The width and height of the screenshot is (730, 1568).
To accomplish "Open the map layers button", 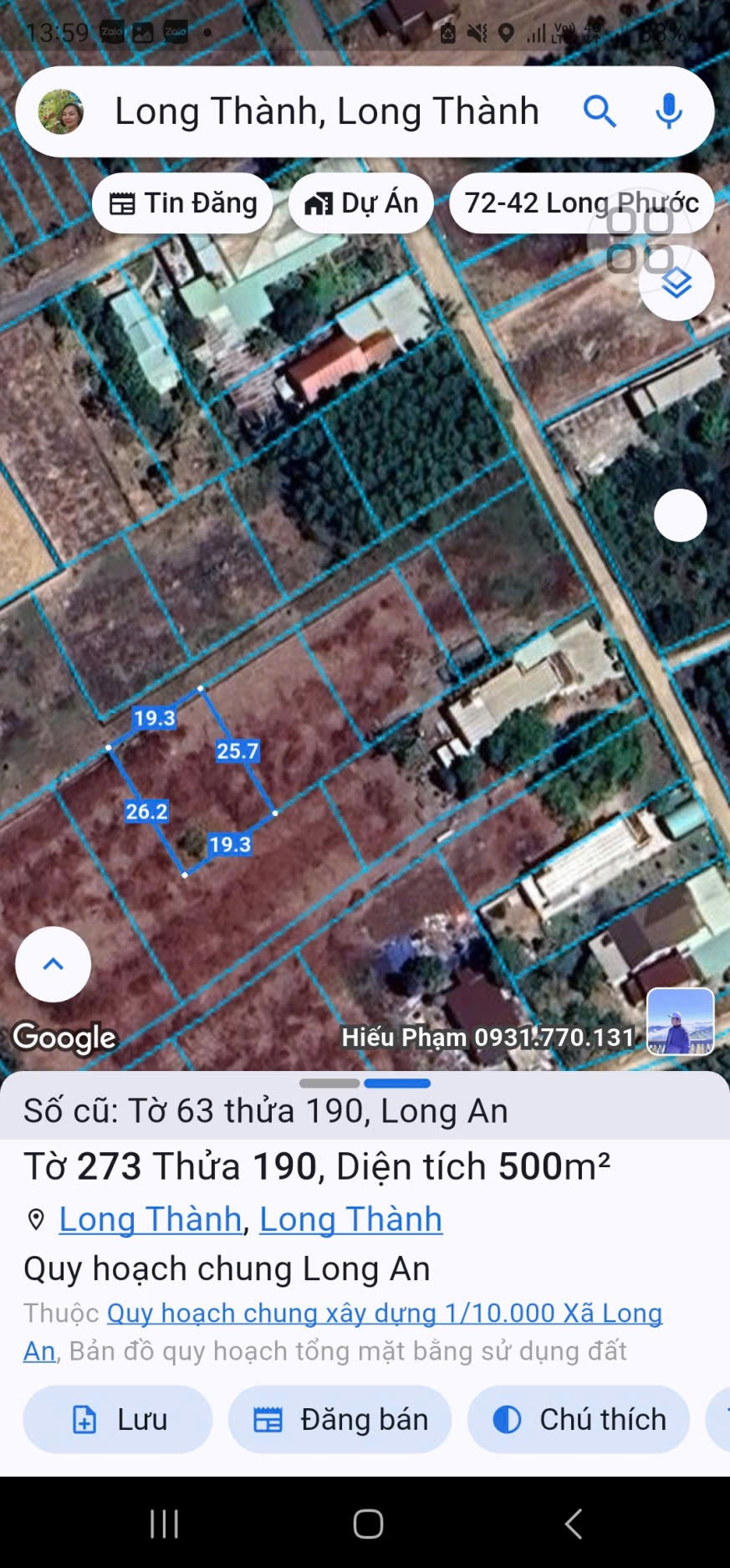I will 676,284.
